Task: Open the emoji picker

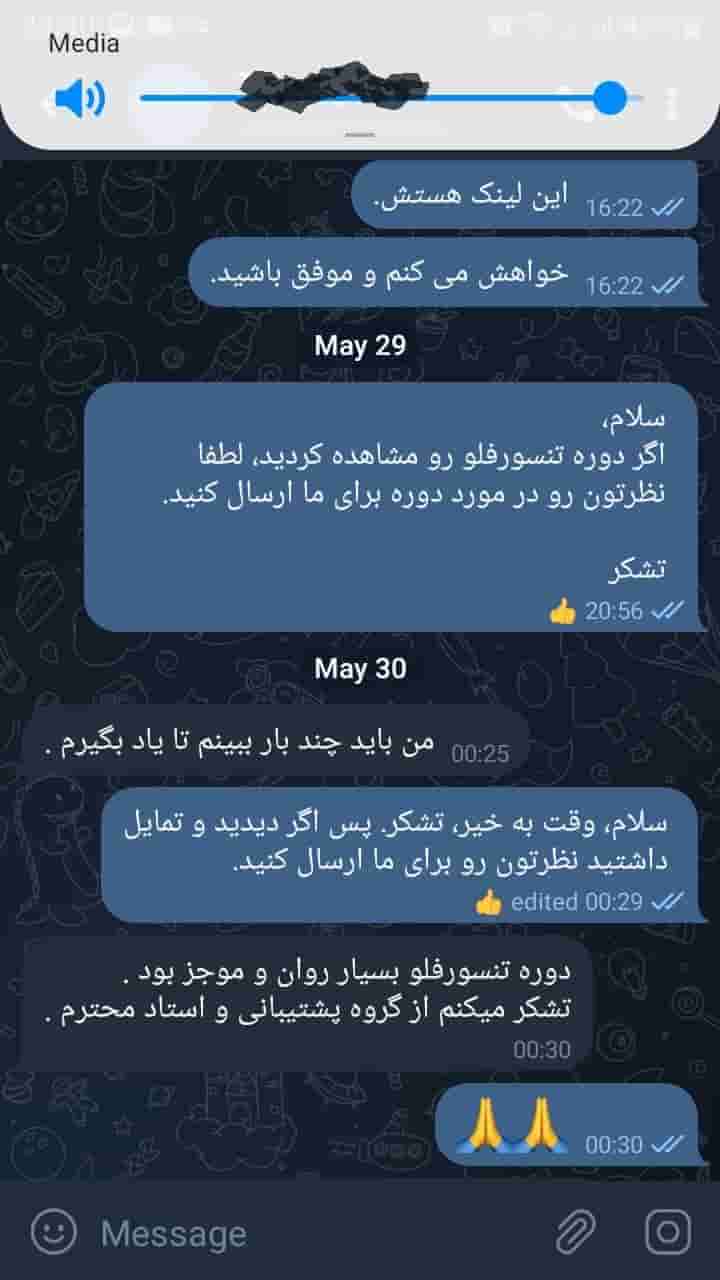Action: coord(54,1233)
